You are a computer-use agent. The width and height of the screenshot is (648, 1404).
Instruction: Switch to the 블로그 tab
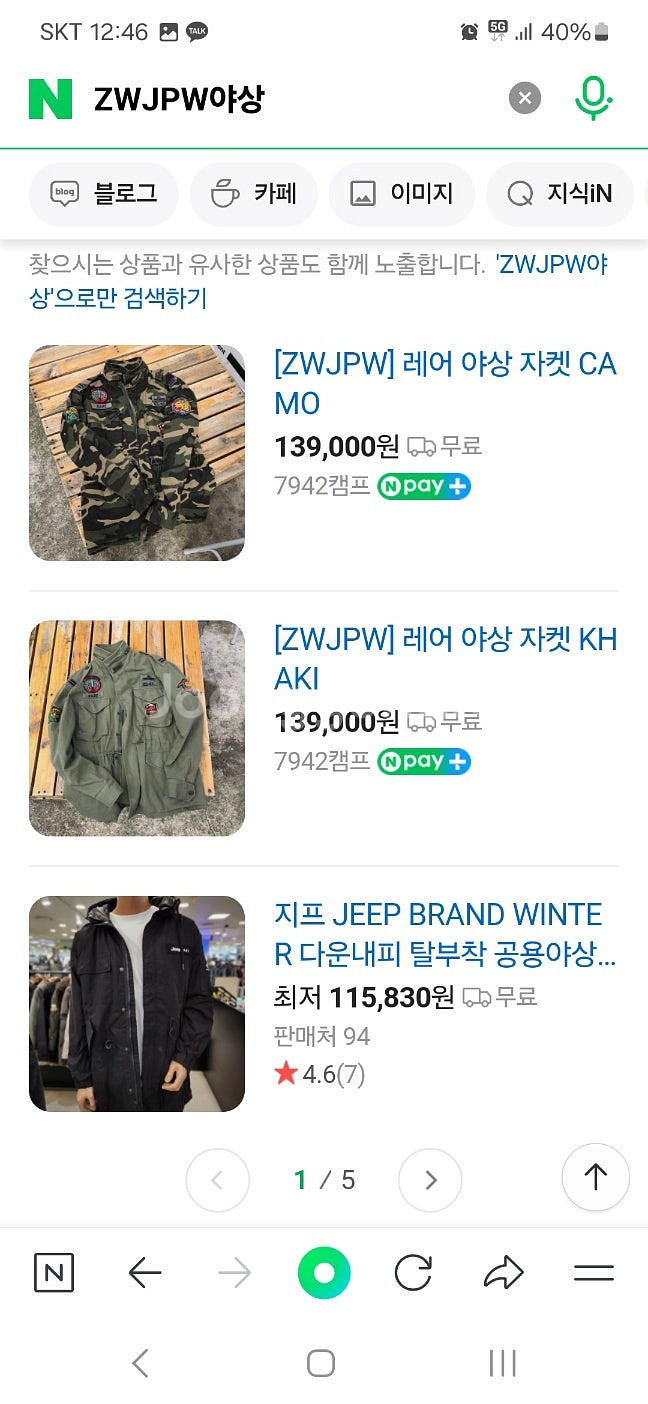(x=104, y=194)
